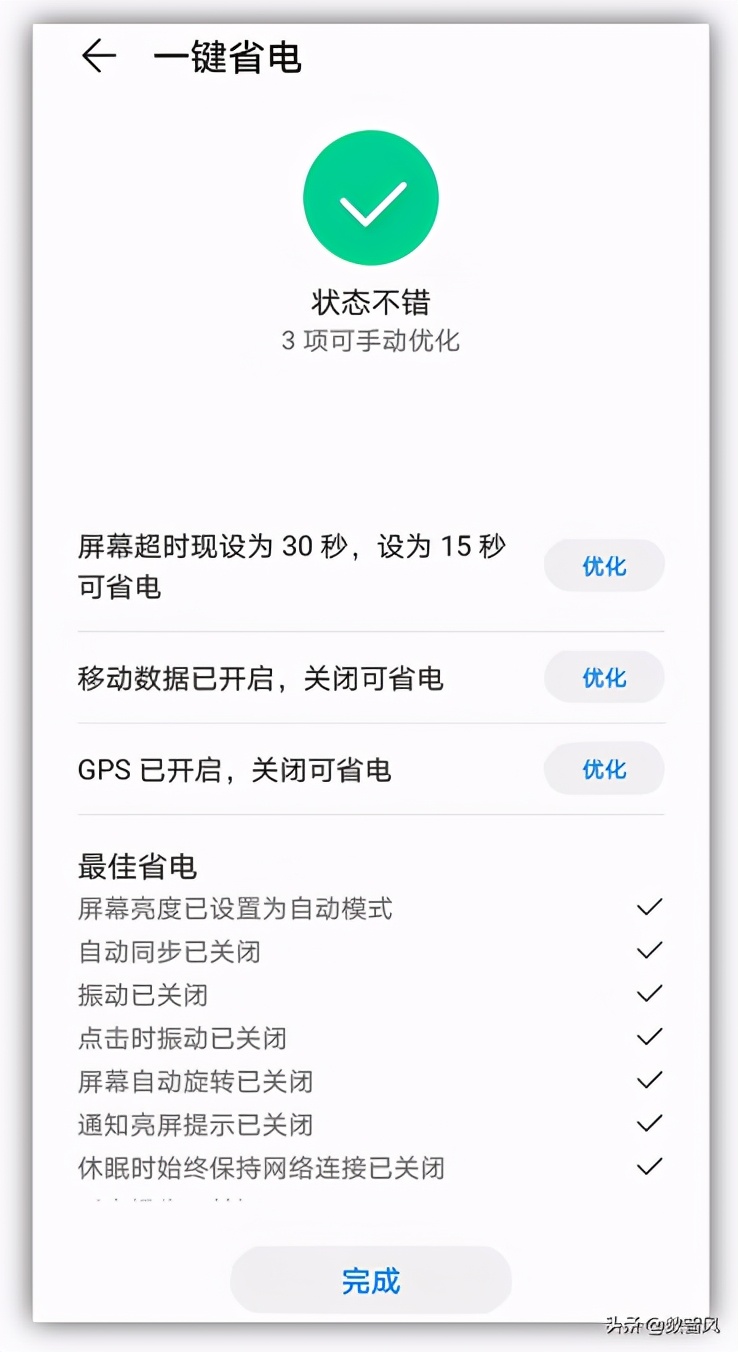Open the 3 项可手动优化 summary
This screenshot has width=738, height=1352.
tap(371, 341)
